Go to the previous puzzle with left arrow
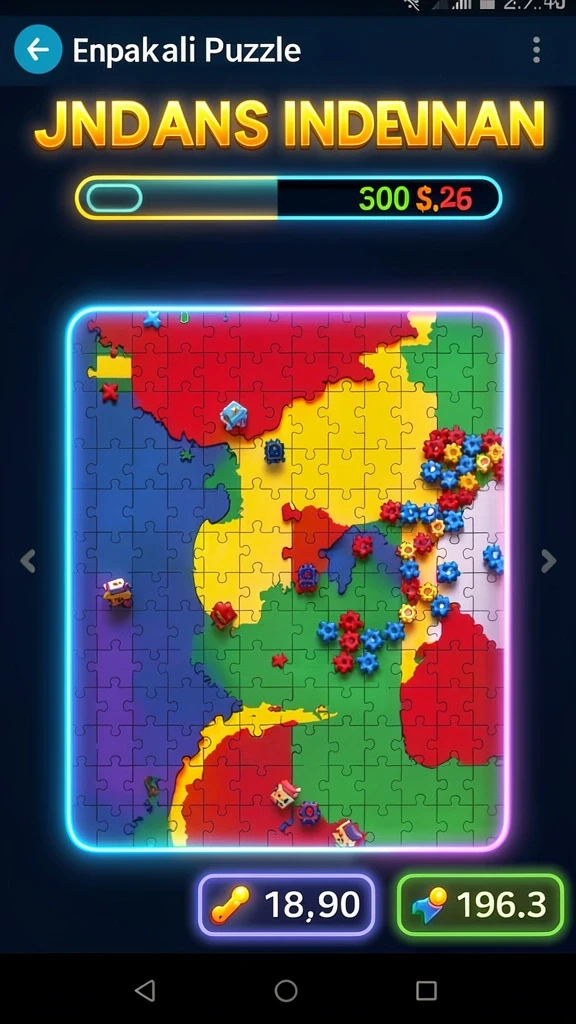The height and width of the screenshot is (1024, 576). tap(27, 560)
